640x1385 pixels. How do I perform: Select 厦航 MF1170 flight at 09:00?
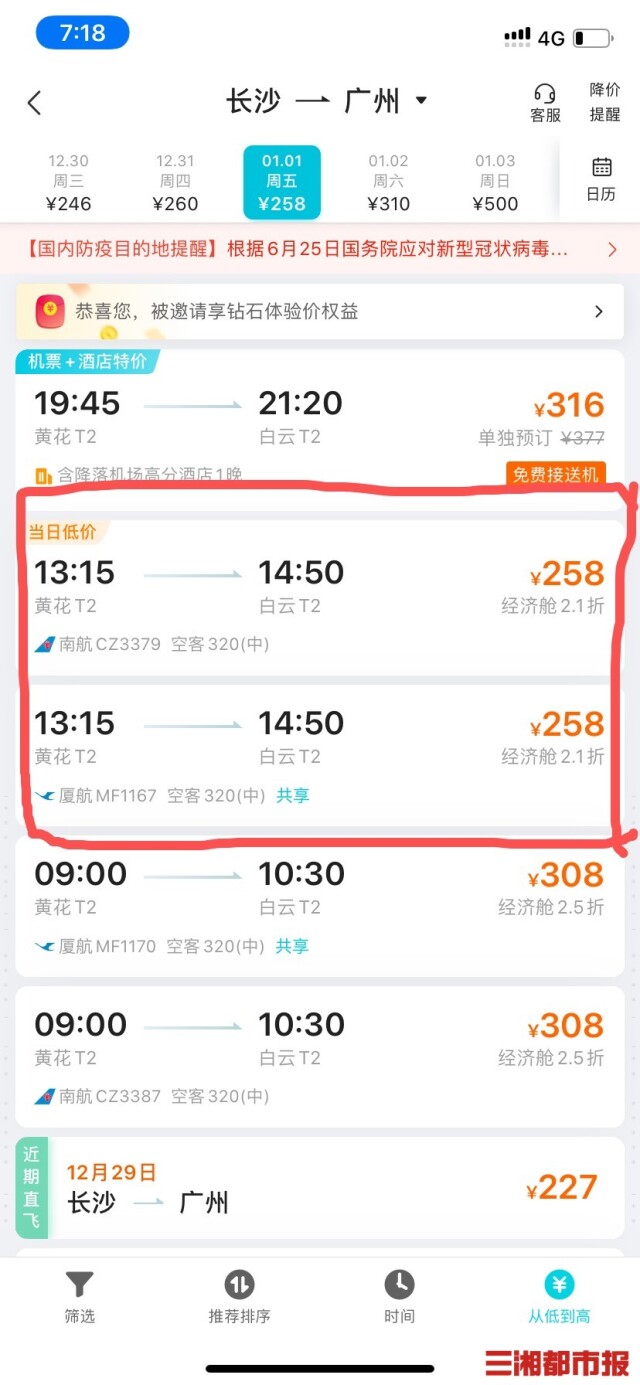[320, 906]
